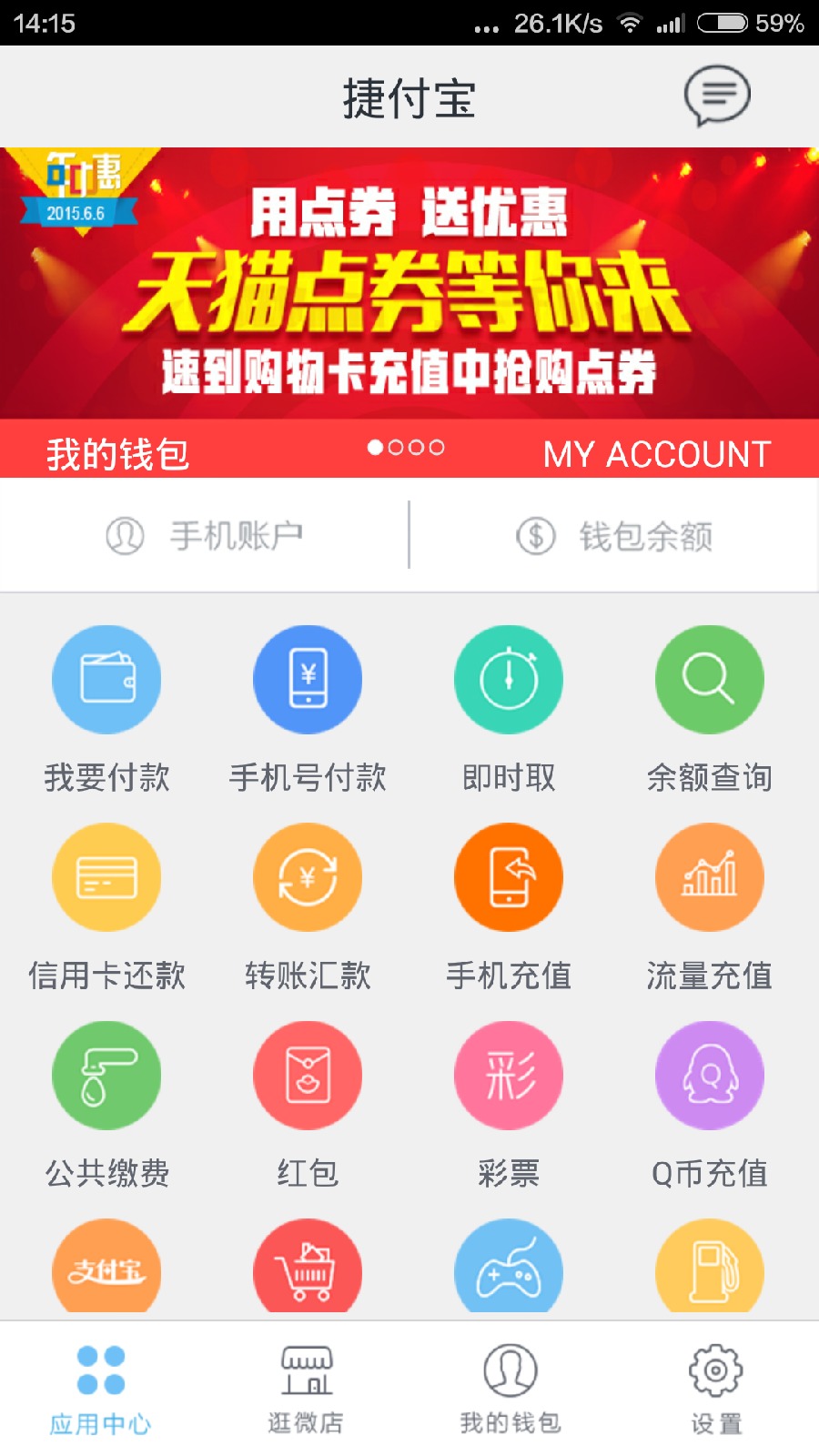Viewport: 819px width, 1456px height.
Task: Open the 彩票 lottery feature
Action: coord(509,1076)
